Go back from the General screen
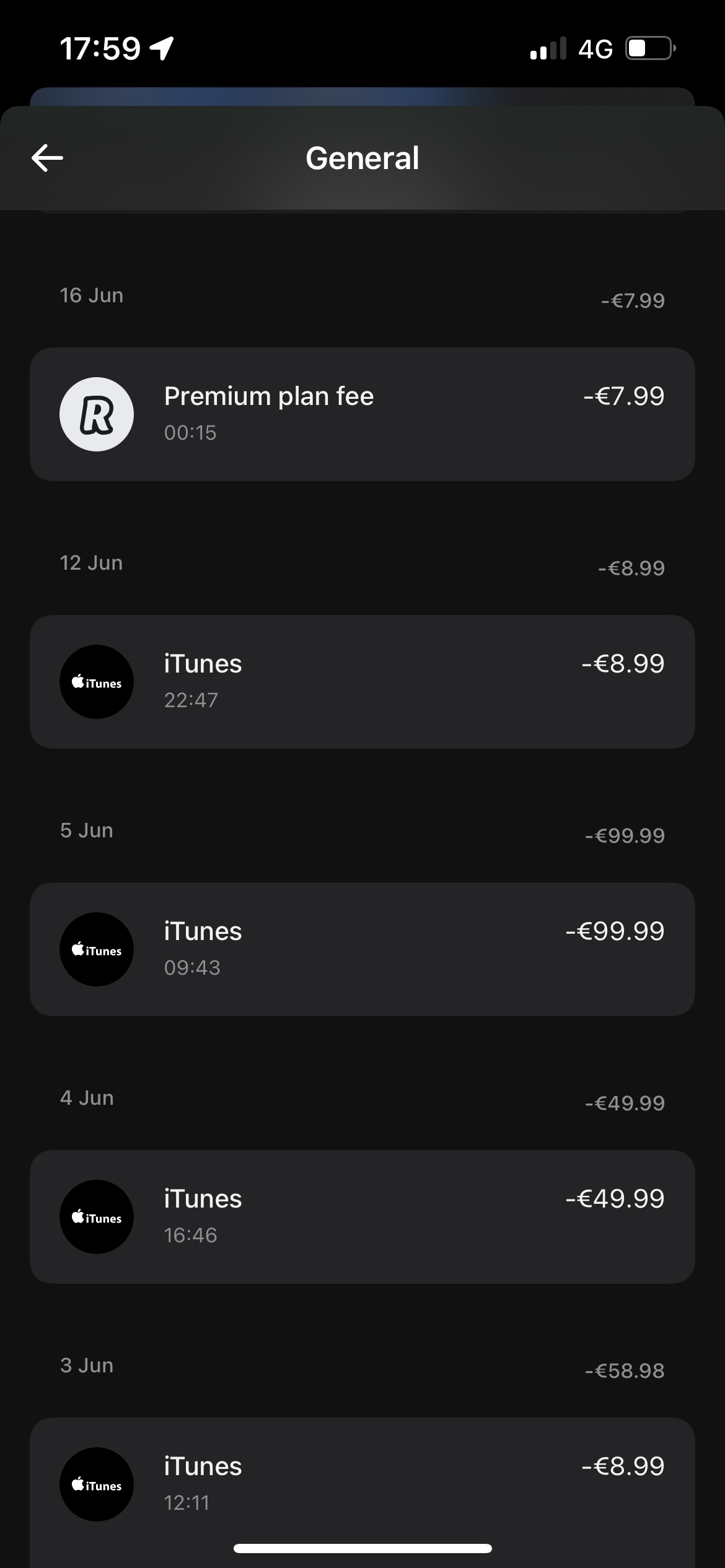This screenshot has width=725, height=1568. click(x=48, y=158)
